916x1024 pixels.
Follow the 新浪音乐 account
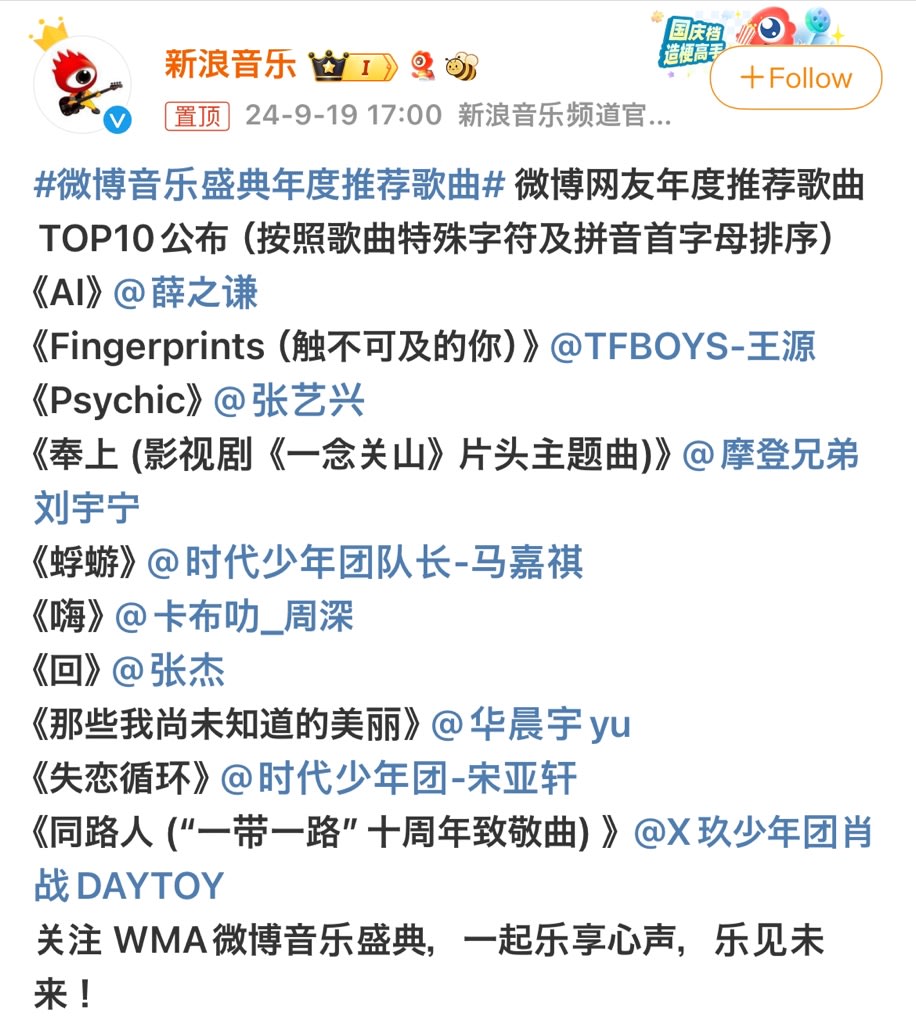point(796,78)
